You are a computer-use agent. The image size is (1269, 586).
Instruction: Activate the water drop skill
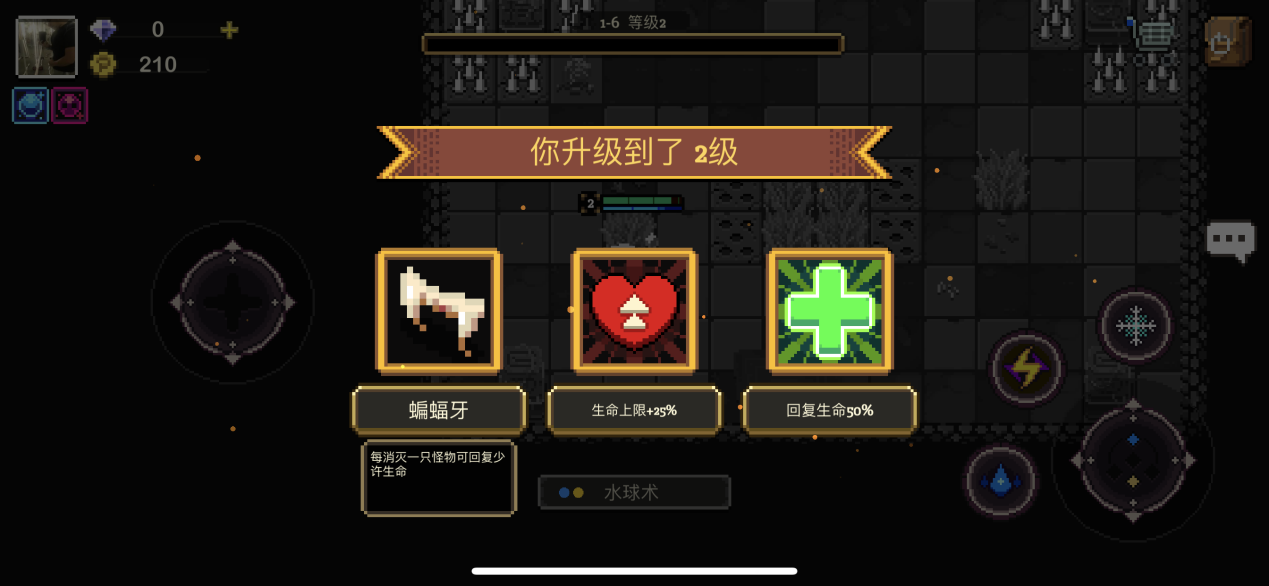pos(1000,482)
